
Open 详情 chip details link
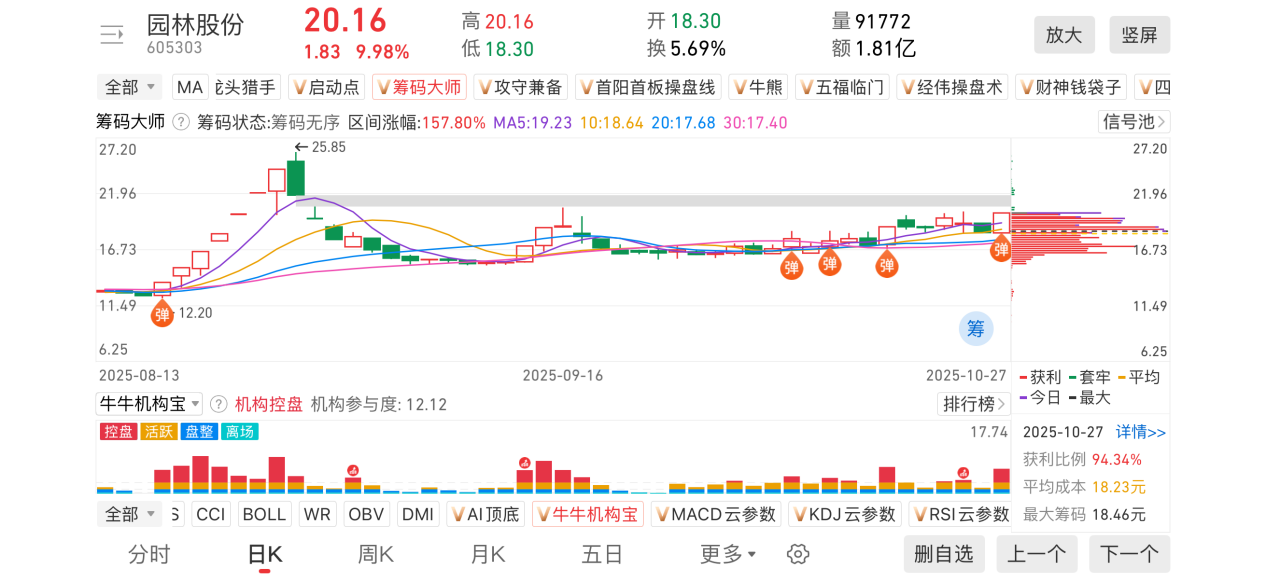pyautogui.click(x=1141, y=432)
